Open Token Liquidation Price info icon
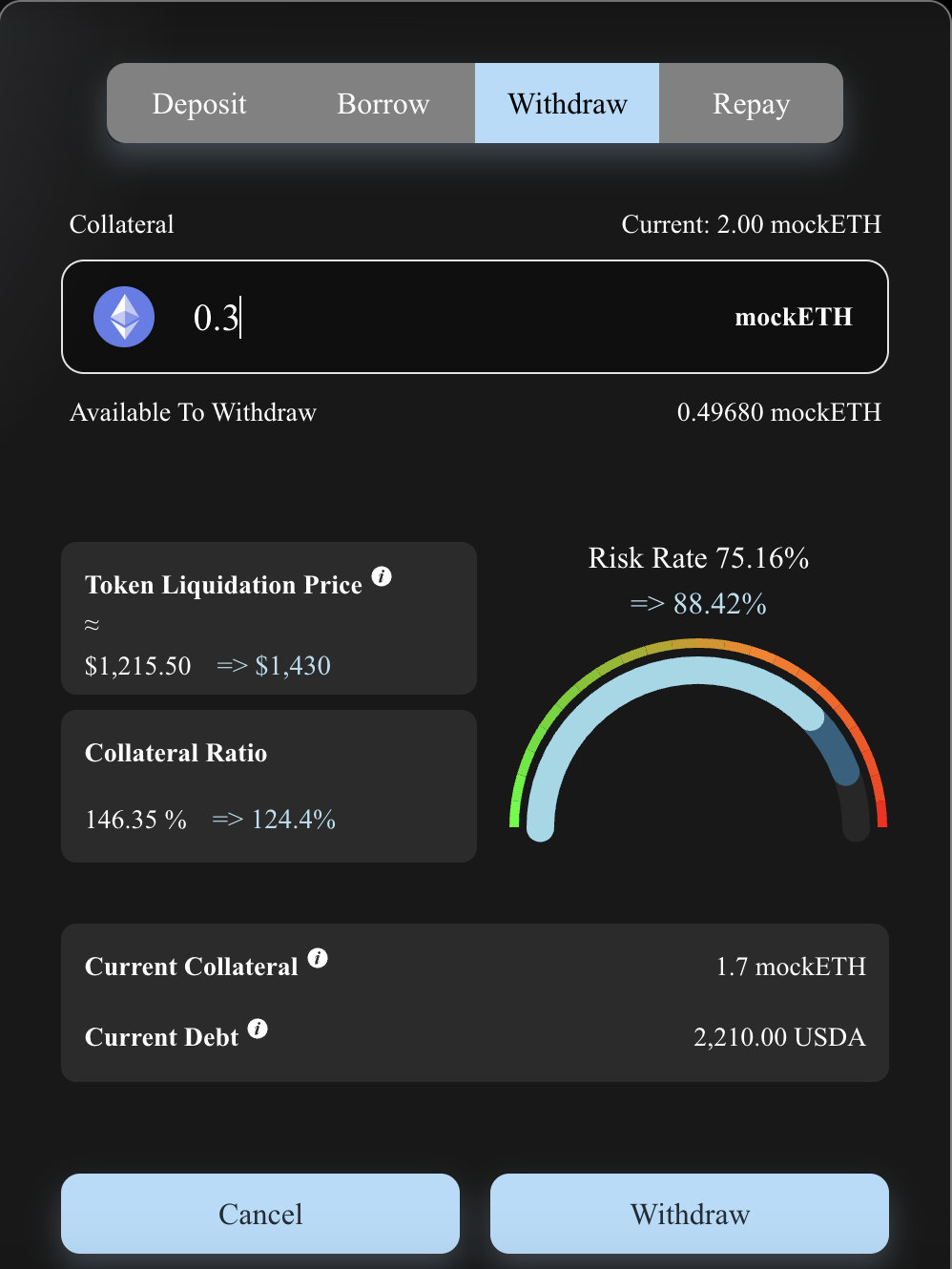 click(x=382, y=576)
